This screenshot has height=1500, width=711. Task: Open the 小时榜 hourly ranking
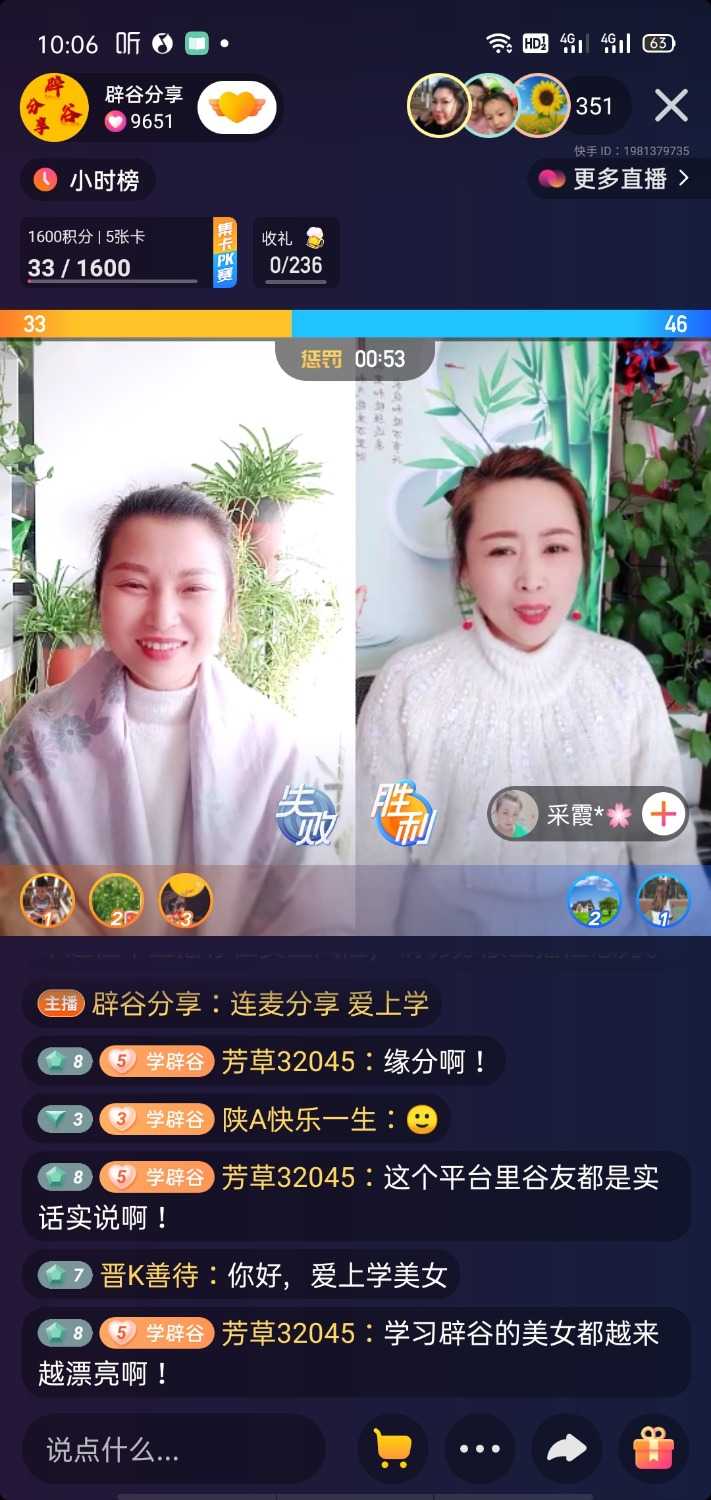click(88, 180)
